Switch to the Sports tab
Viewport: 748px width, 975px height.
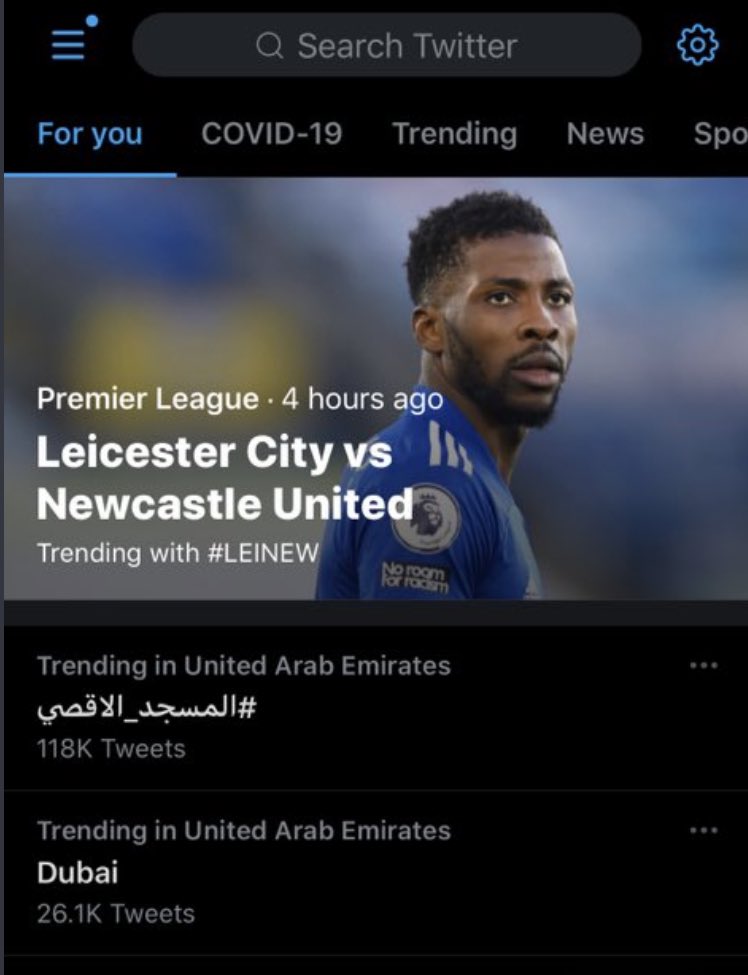[x=720, y=134]
